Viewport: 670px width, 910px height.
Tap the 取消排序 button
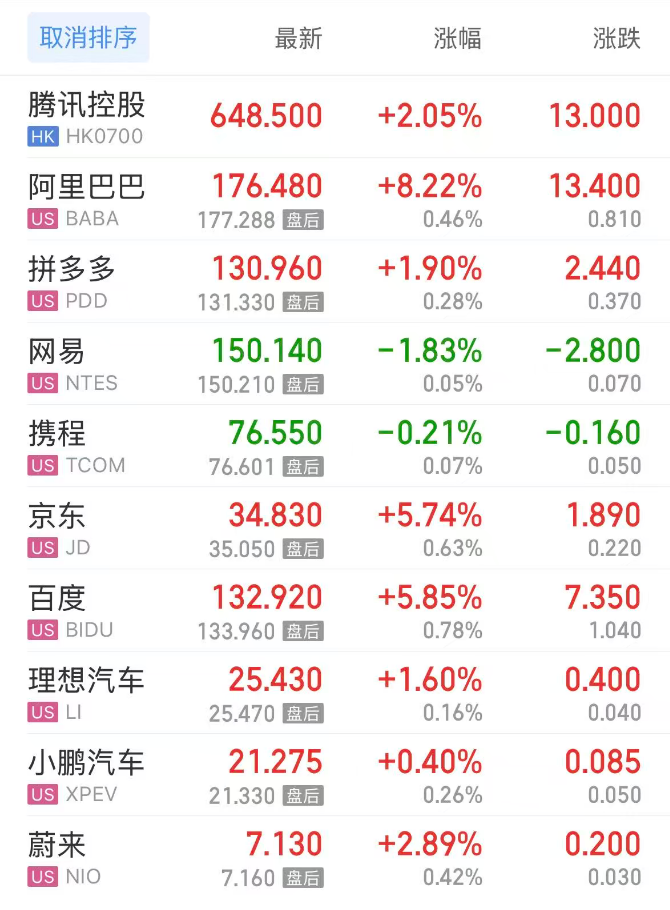pos(88,38)
